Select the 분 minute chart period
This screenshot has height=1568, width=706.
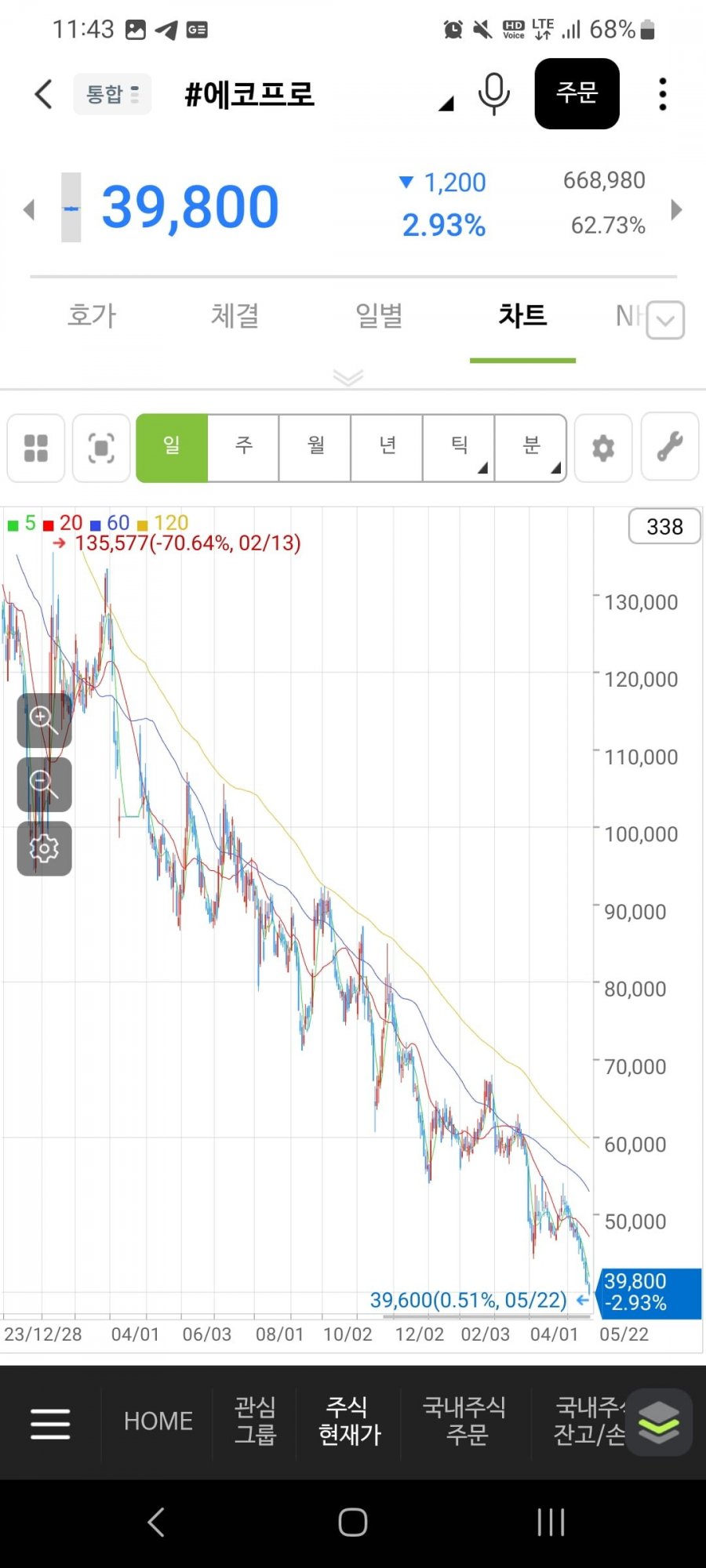click(531, 447)
